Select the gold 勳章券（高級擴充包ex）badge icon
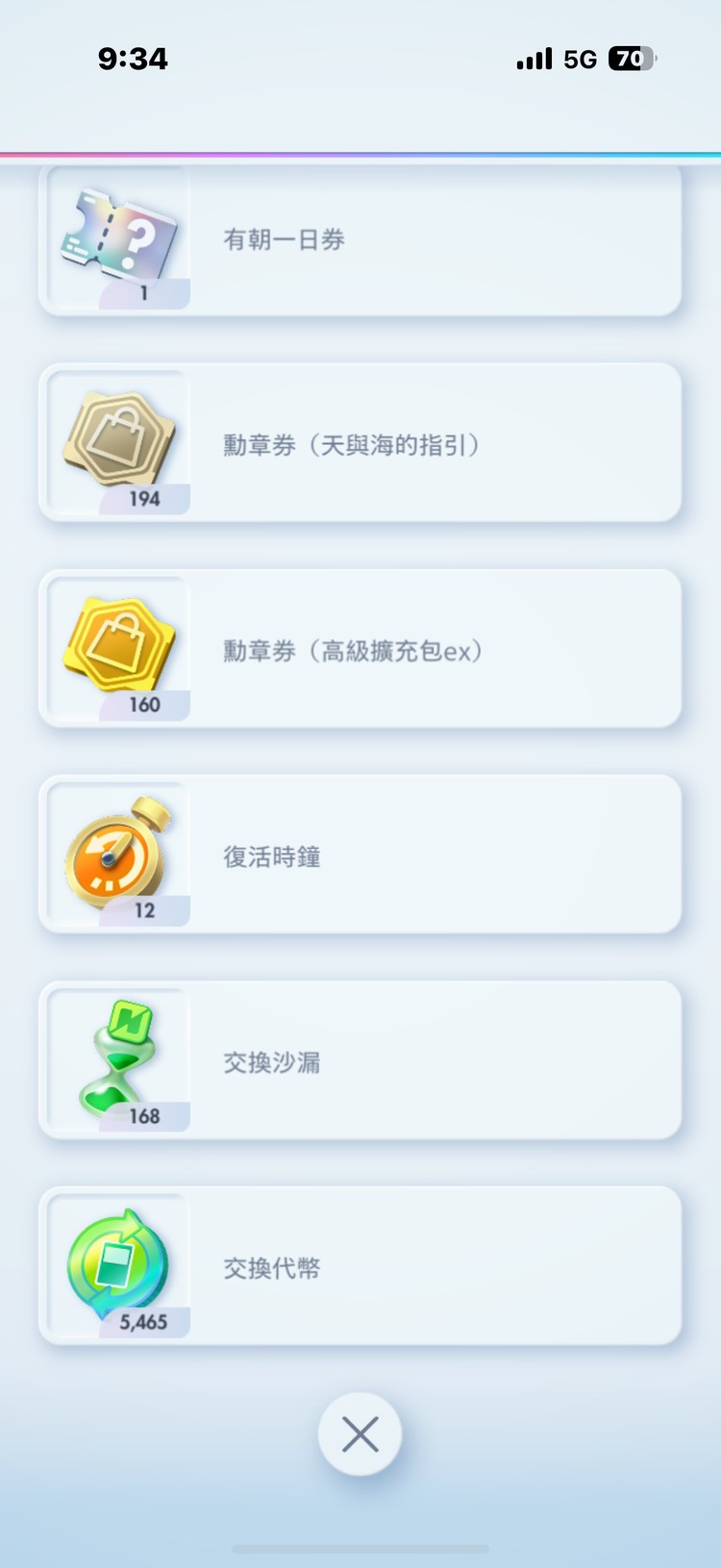This screenshot has height=1568, width=721. click(117, 644)
